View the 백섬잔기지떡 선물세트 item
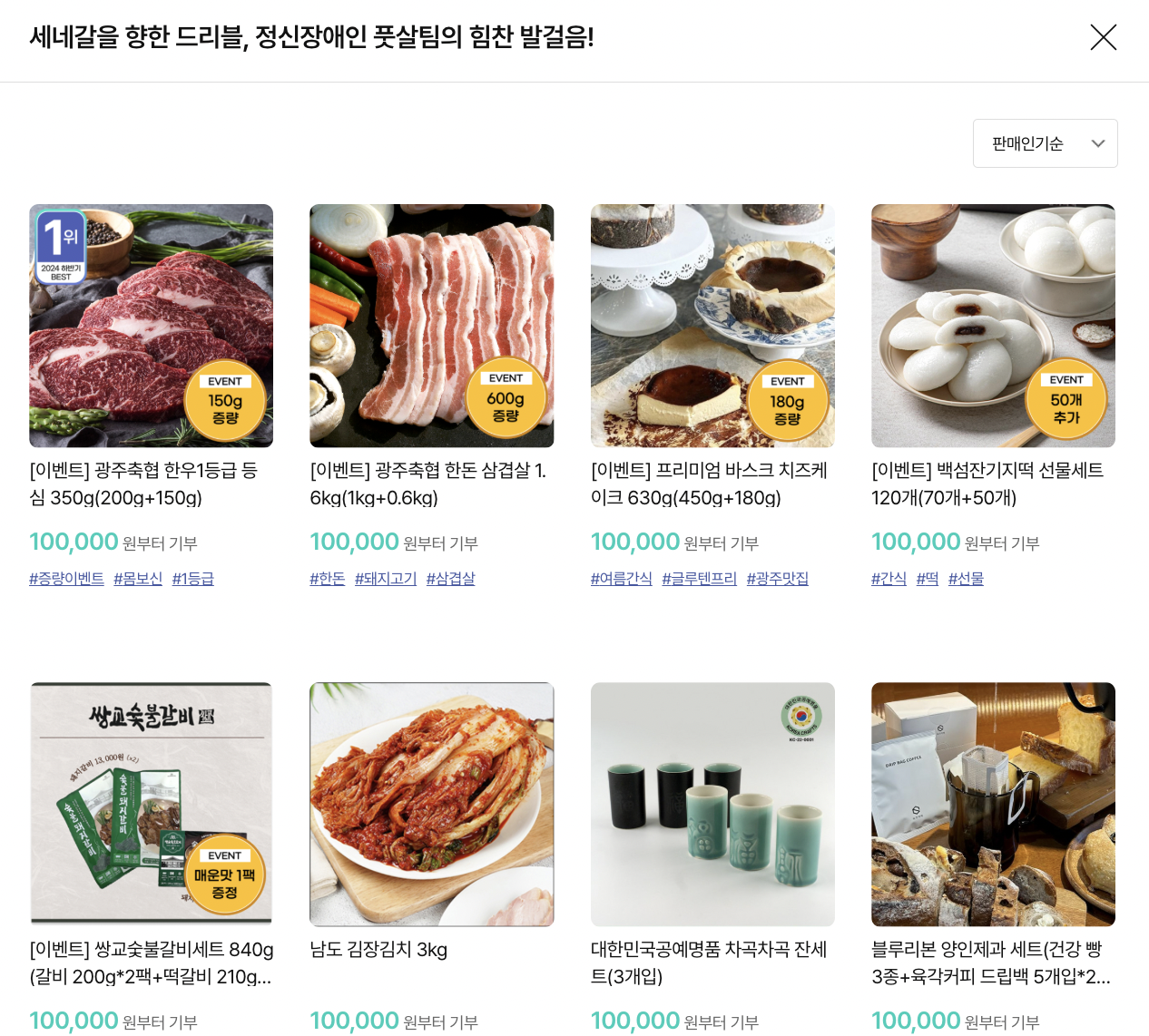The height and width of the screenshot is (1036, 1149). coord(993,326)
